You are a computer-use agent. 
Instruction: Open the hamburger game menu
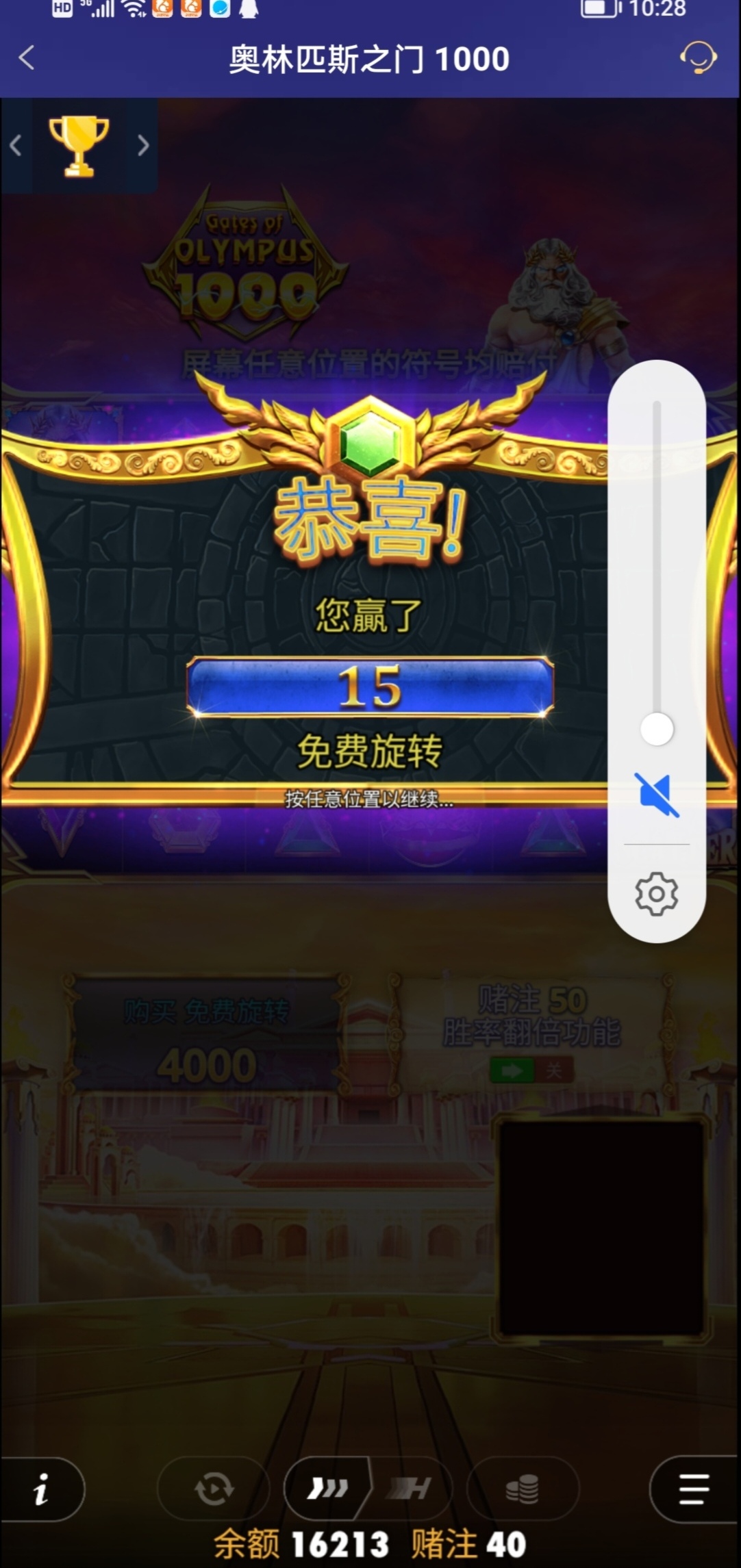693,1489
